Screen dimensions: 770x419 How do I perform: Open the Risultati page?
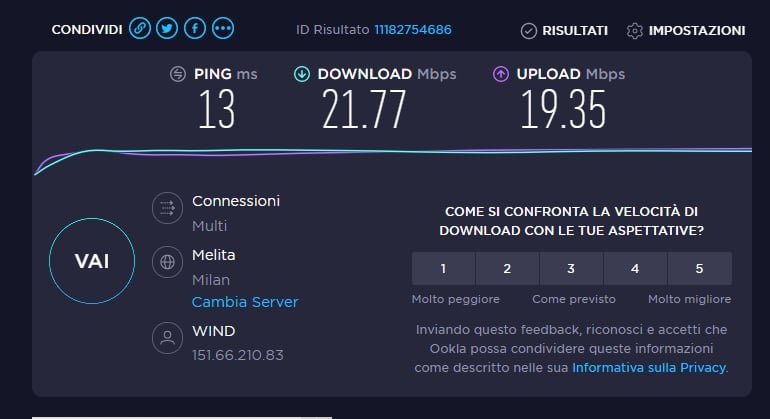coord(564,31)
